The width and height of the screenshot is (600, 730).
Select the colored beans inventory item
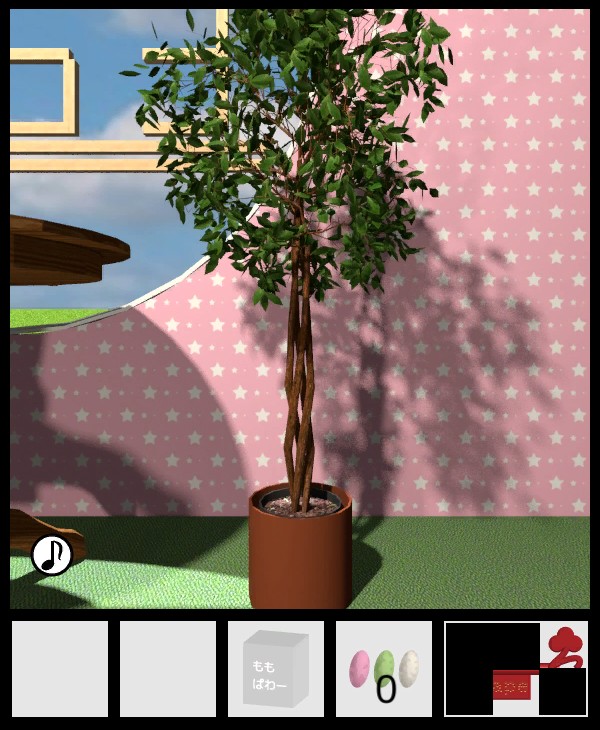tap(384, 669)
